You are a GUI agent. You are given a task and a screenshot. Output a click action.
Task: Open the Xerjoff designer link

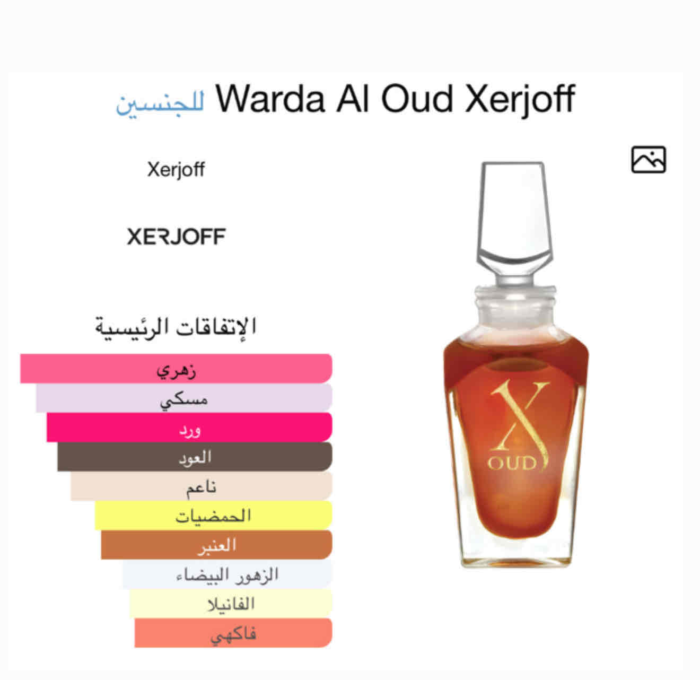(175, 169)
